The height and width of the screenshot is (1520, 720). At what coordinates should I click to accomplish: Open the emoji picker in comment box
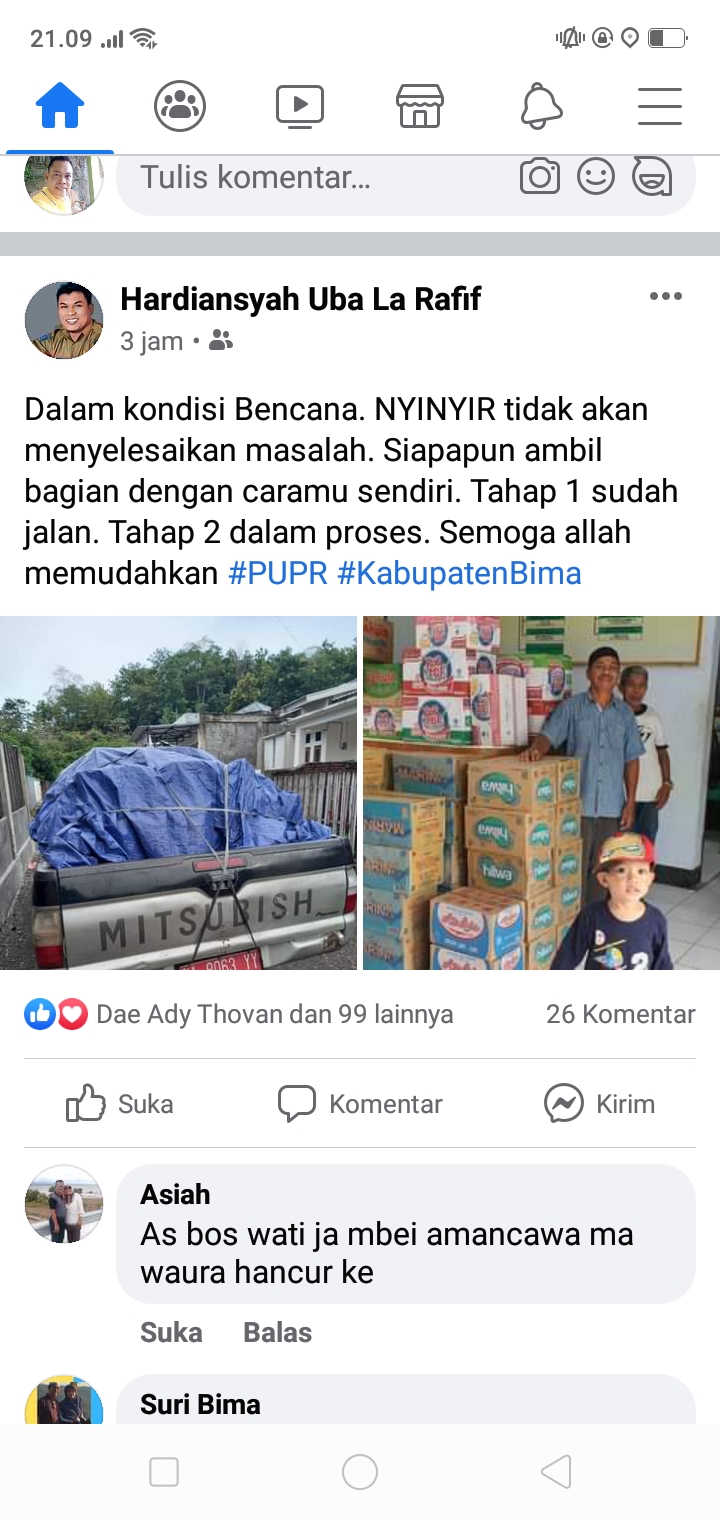click(596, 178)
